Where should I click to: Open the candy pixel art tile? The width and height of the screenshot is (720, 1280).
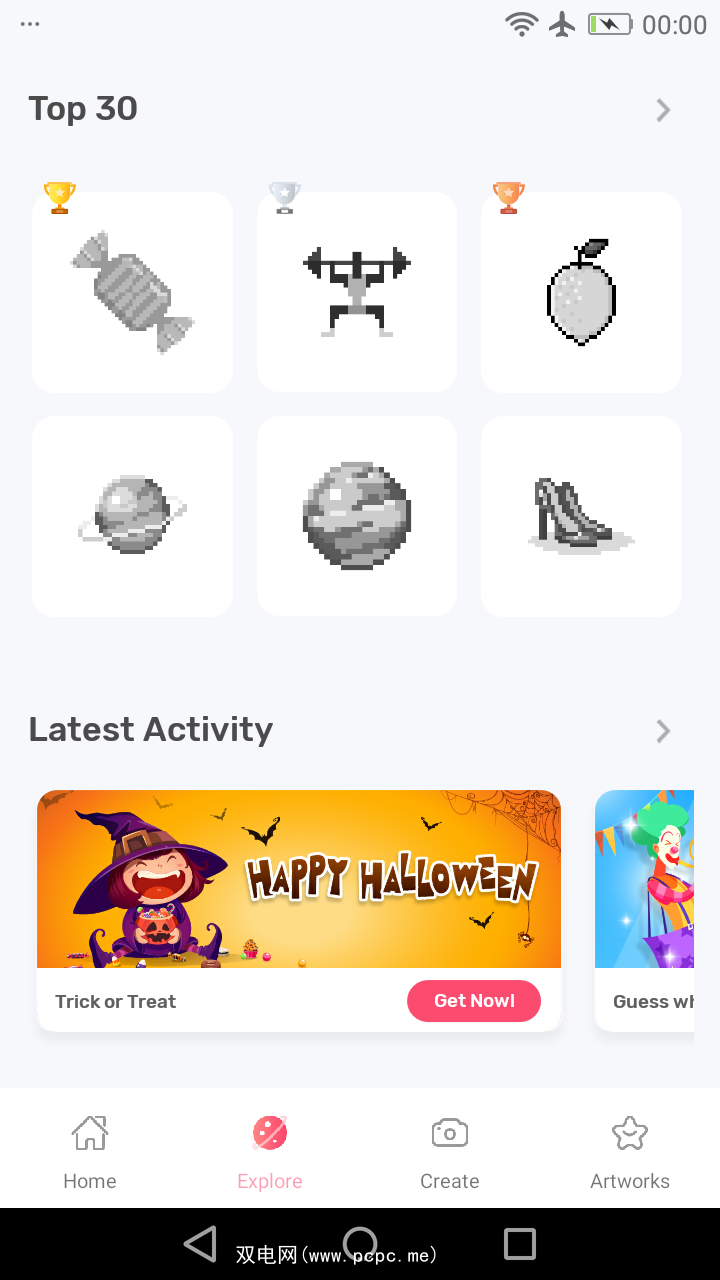click(x=132, y=292)
